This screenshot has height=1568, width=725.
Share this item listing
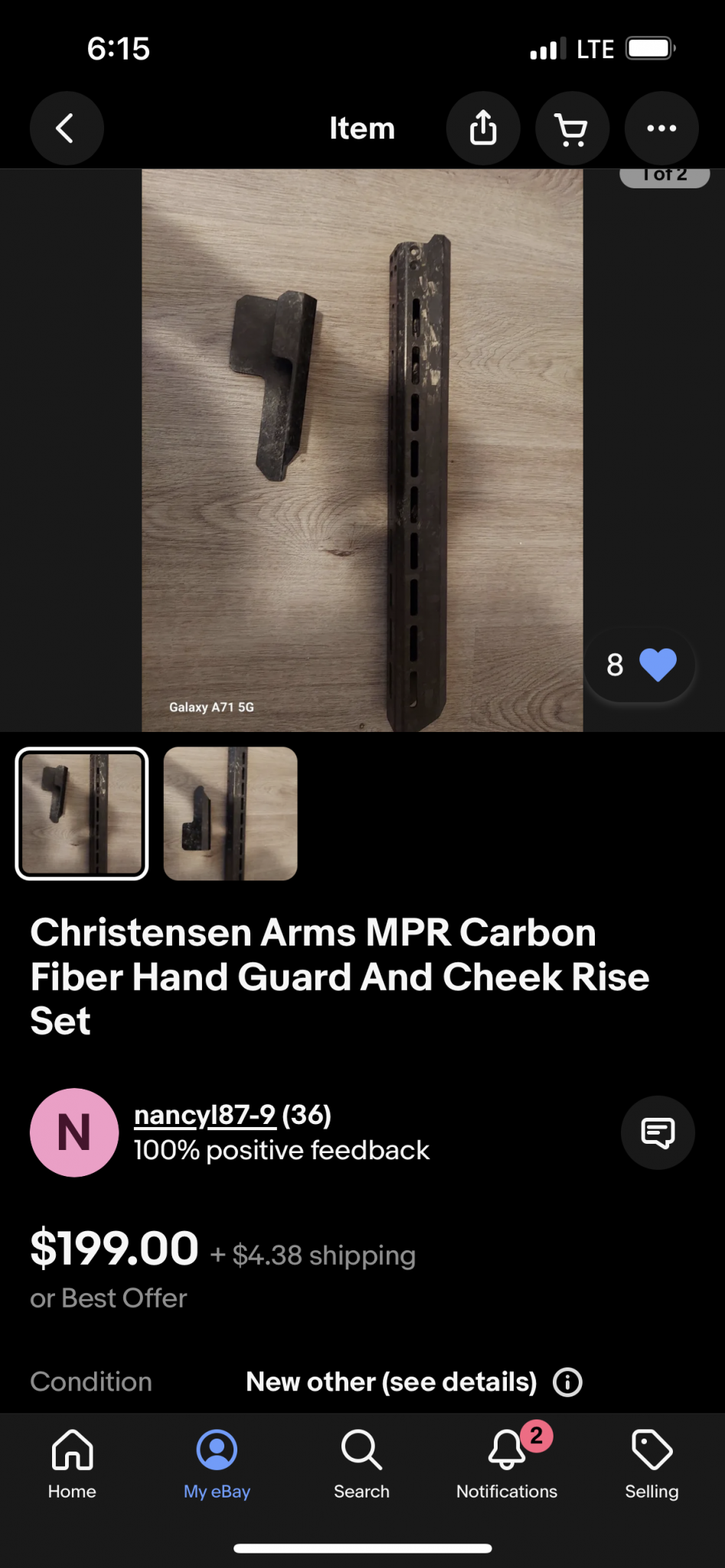[483, 129]
